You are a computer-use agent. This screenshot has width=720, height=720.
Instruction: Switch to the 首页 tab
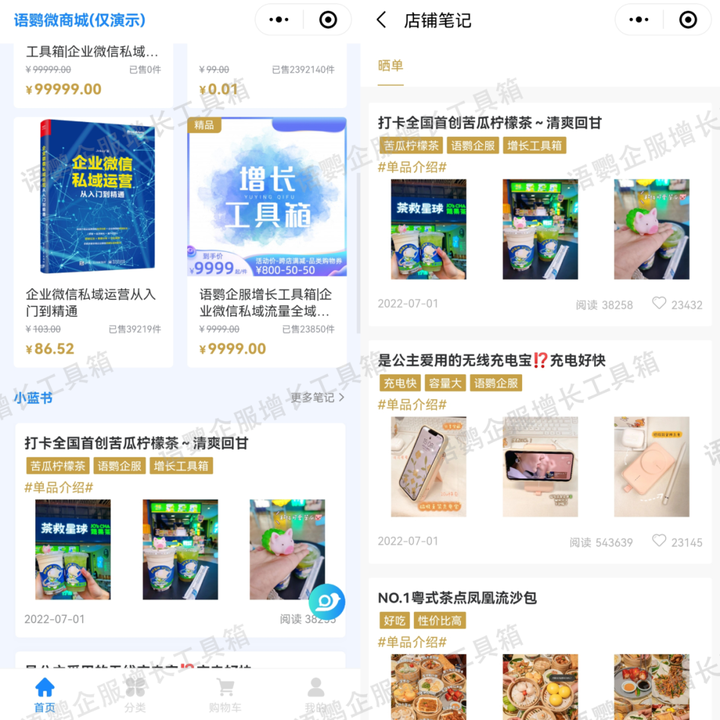point(44,694)
